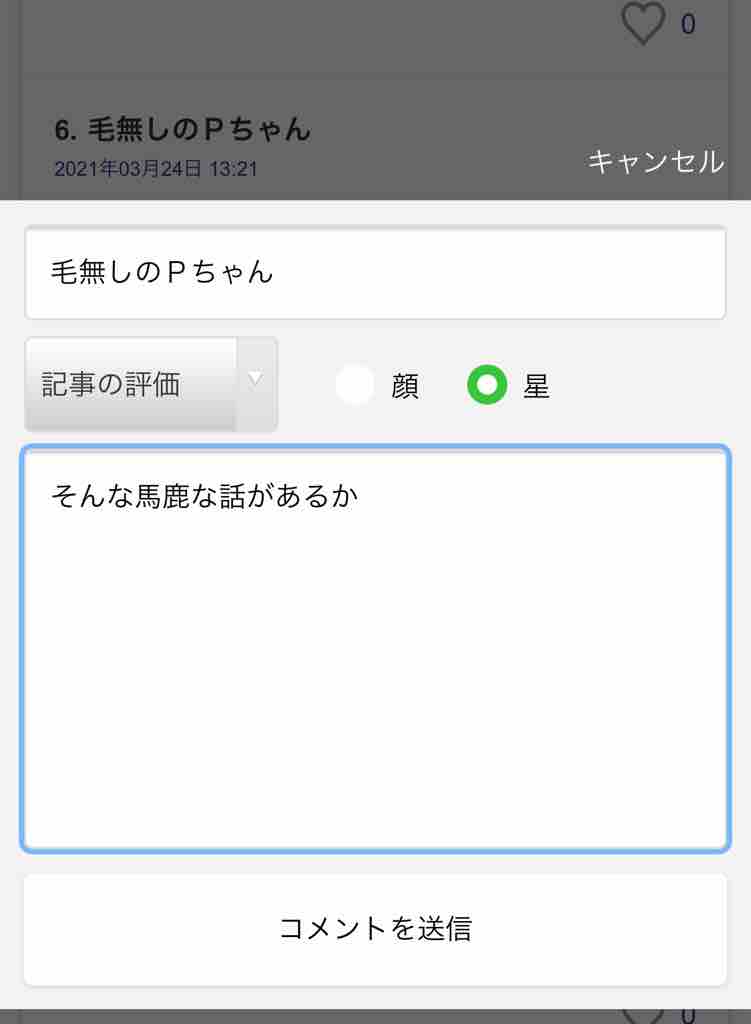Select the 星 radio option
The height and width of the screenshot is (1024, 751).
coord(487,385)
